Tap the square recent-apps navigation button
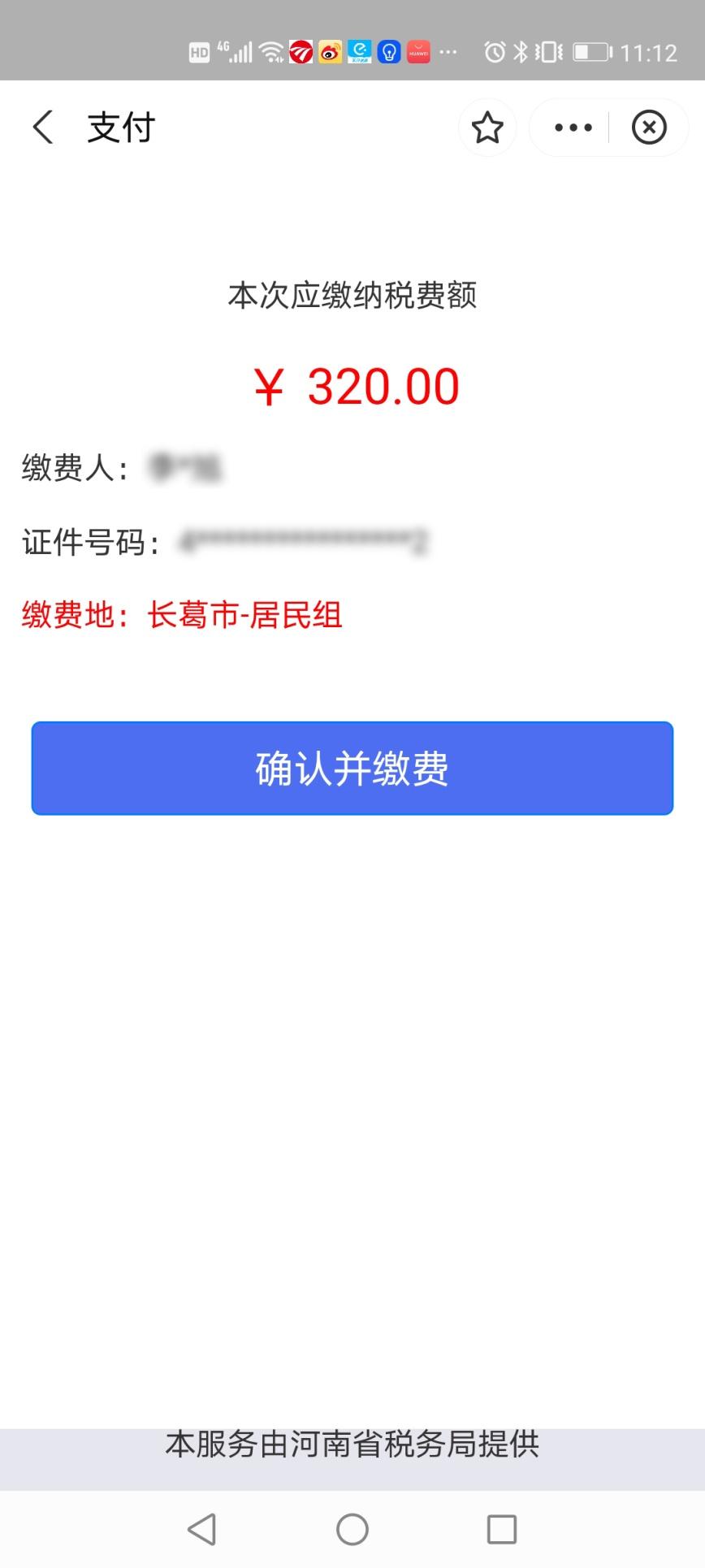Screen dimensions: 705x1568 click(x=501, y=1526)
